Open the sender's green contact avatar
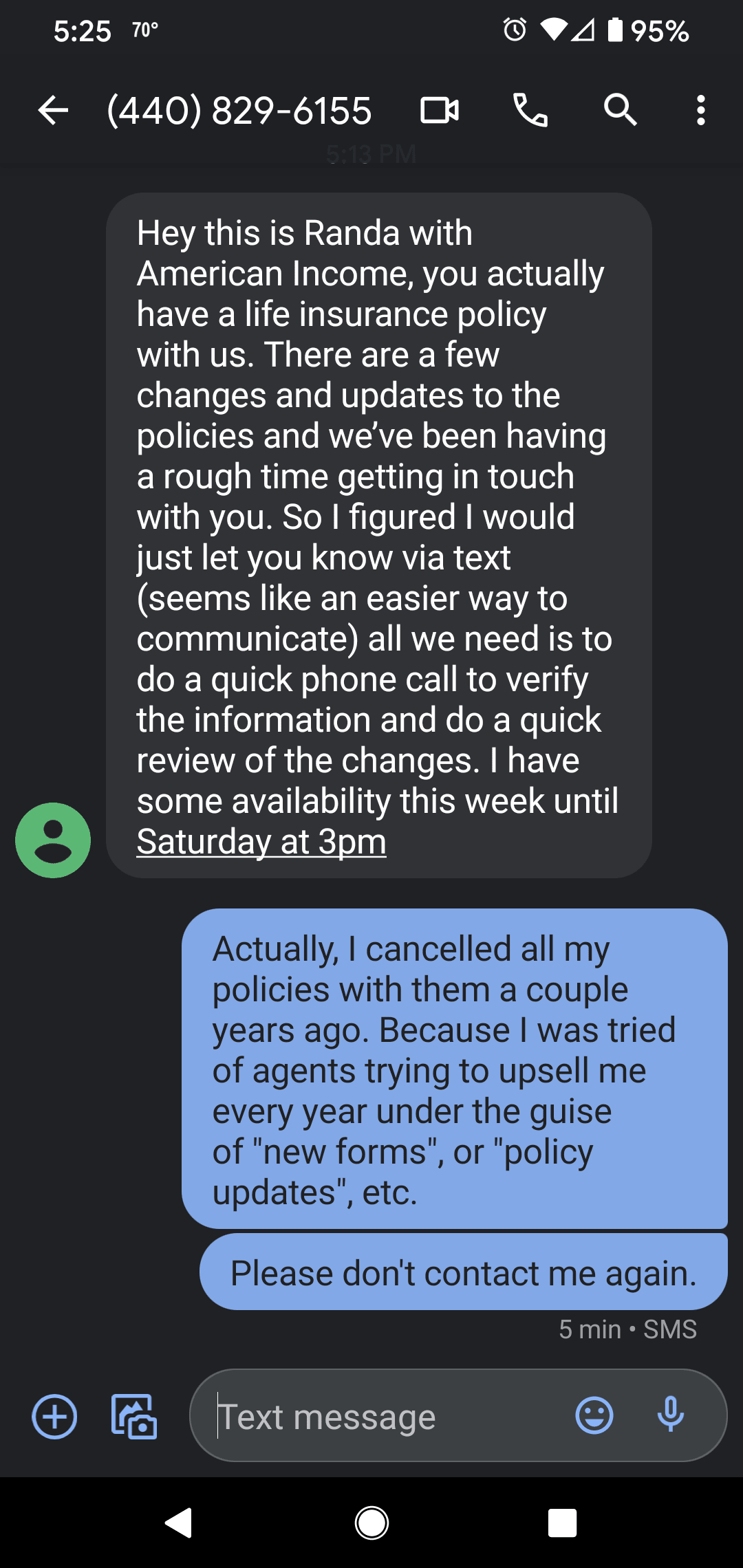Viewport: 743px width, 1568px height. tap(53, 840)
